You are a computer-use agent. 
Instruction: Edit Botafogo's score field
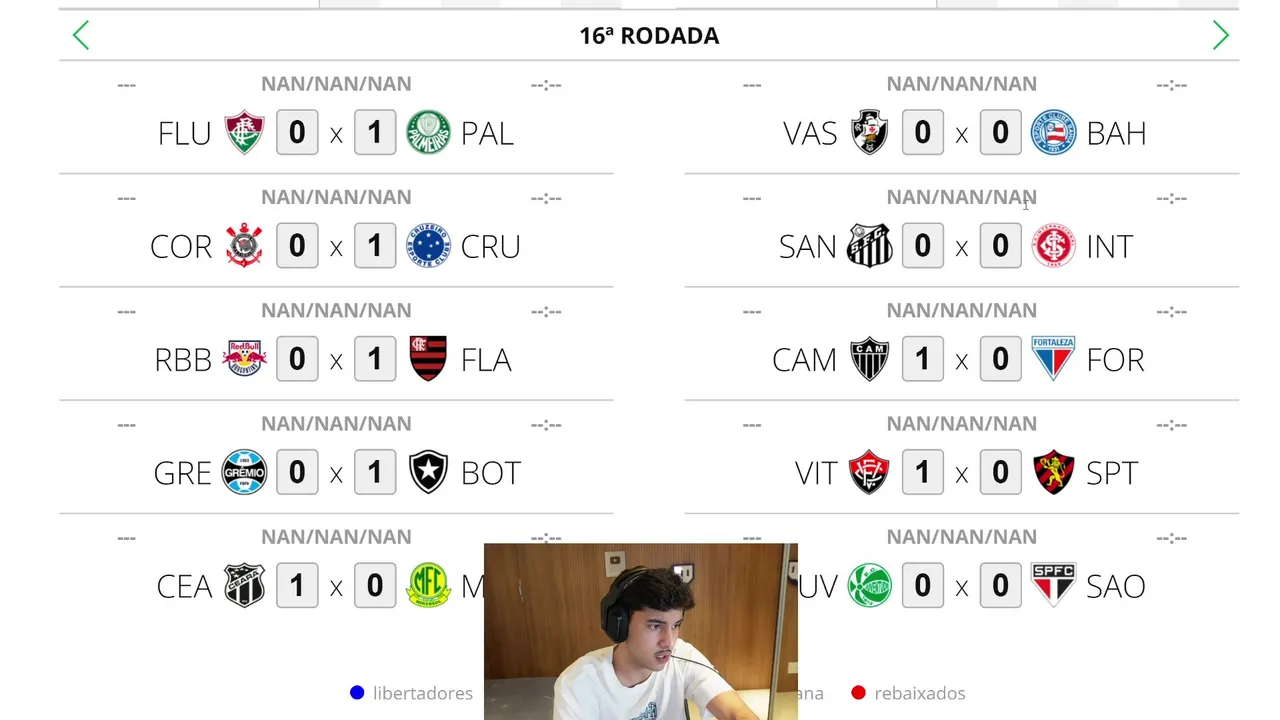click(375, 472)
